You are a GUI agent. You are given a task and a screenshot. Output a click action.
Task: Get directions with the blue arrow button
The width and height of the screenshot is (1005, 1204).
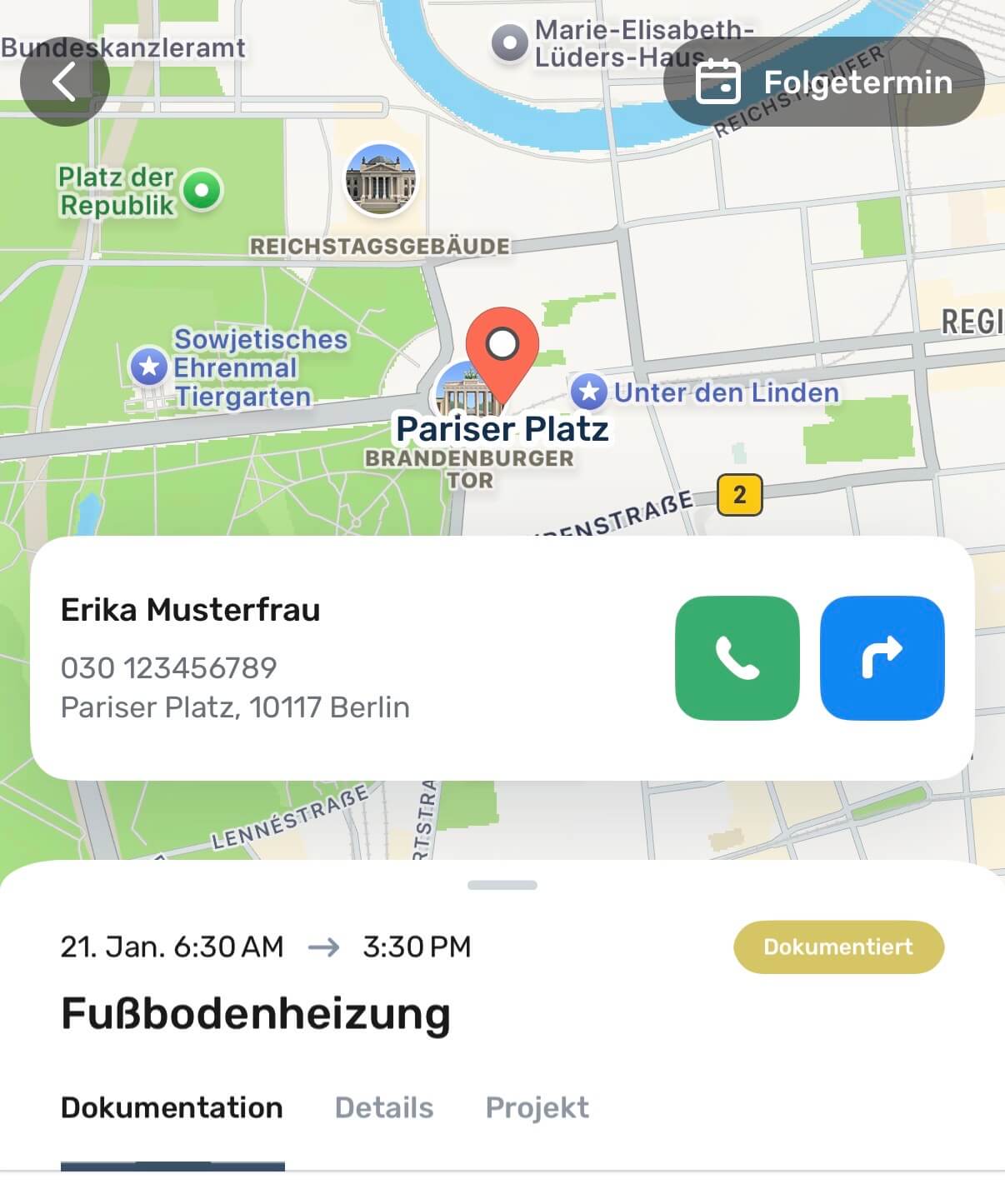tap(882, 658)
